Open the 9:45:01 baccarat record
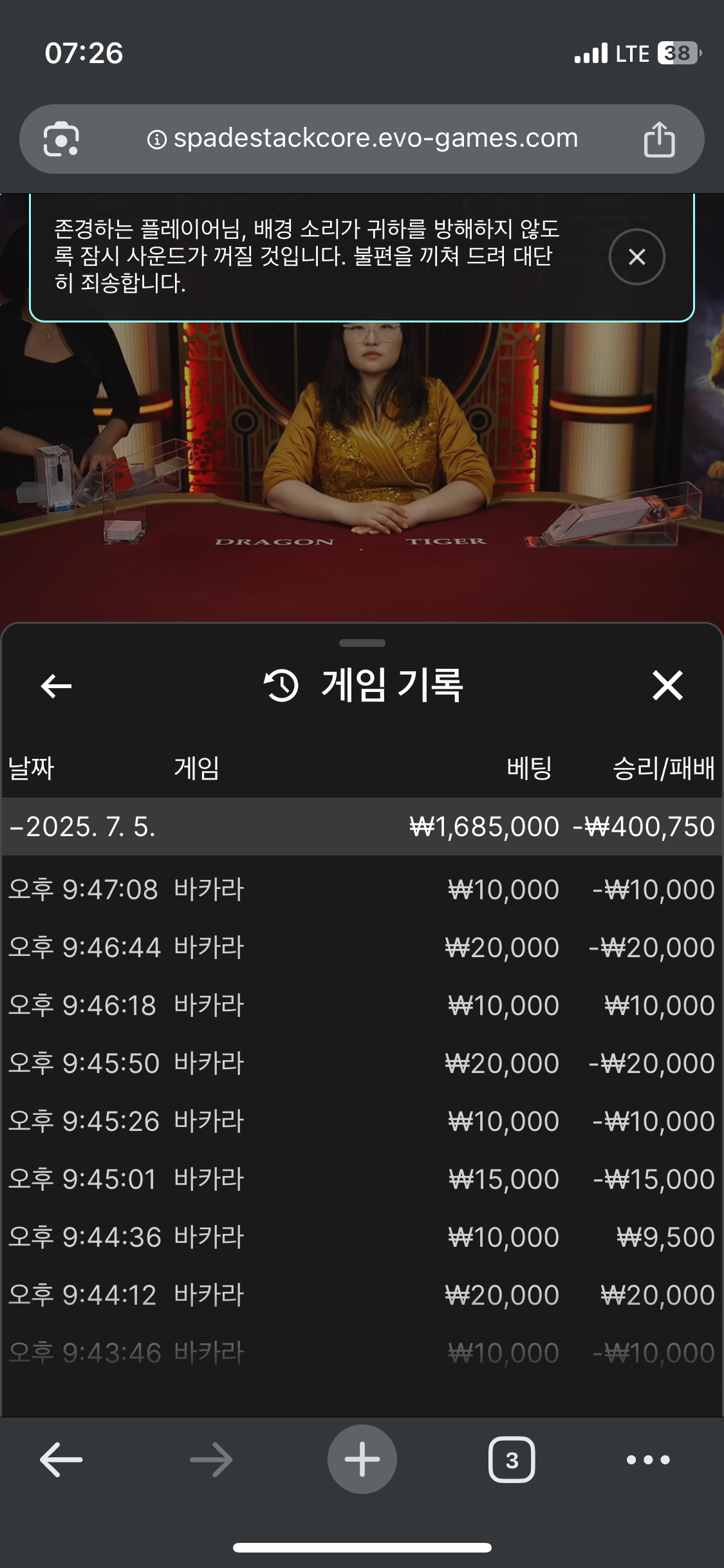724x1568 pixels. click(360, 1179)
